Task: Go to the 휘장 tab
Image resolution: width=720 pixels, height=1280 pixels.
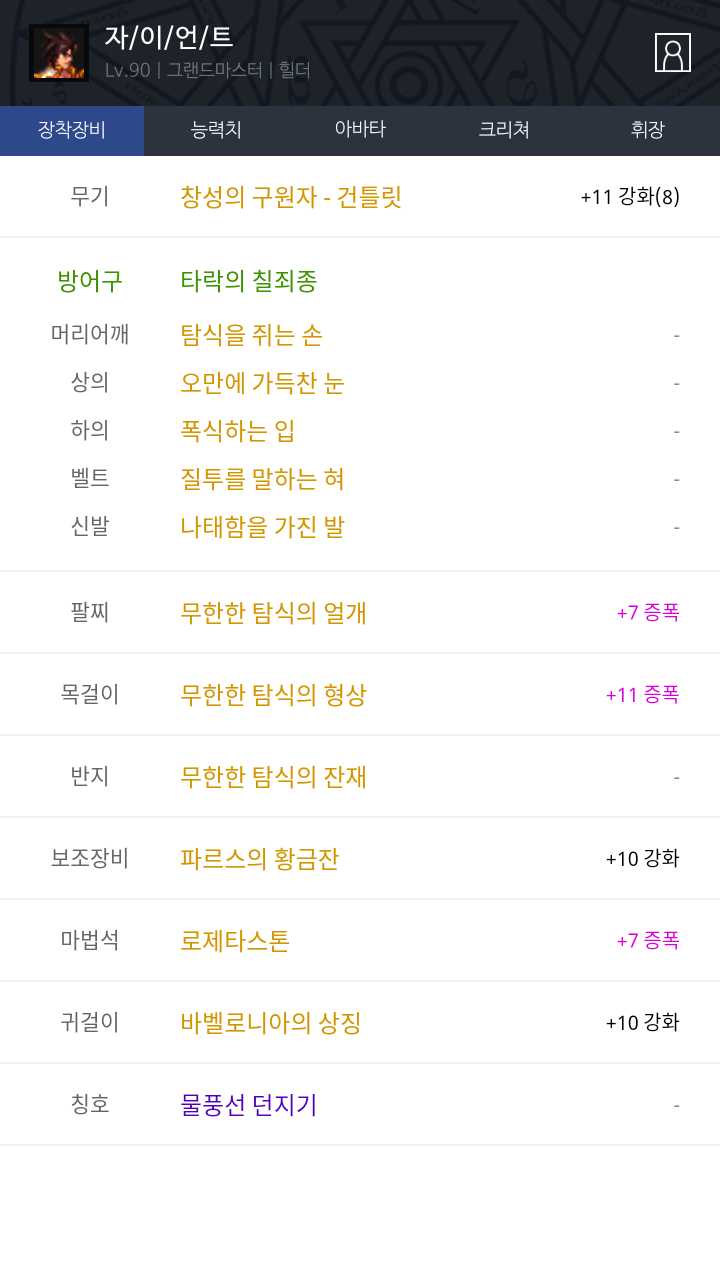Action: (648, 130)
